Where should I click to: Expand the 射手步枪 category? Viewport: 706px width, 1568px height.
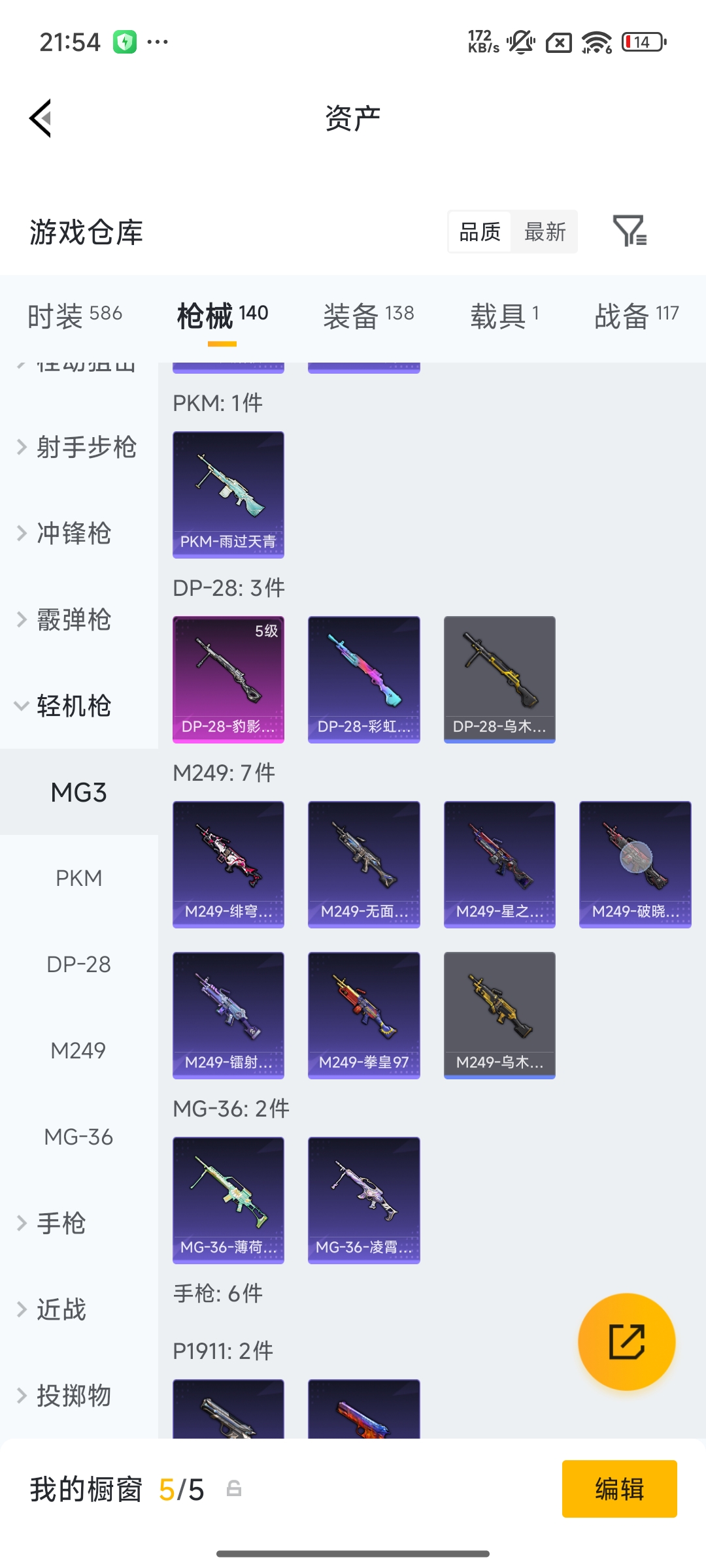77,448
